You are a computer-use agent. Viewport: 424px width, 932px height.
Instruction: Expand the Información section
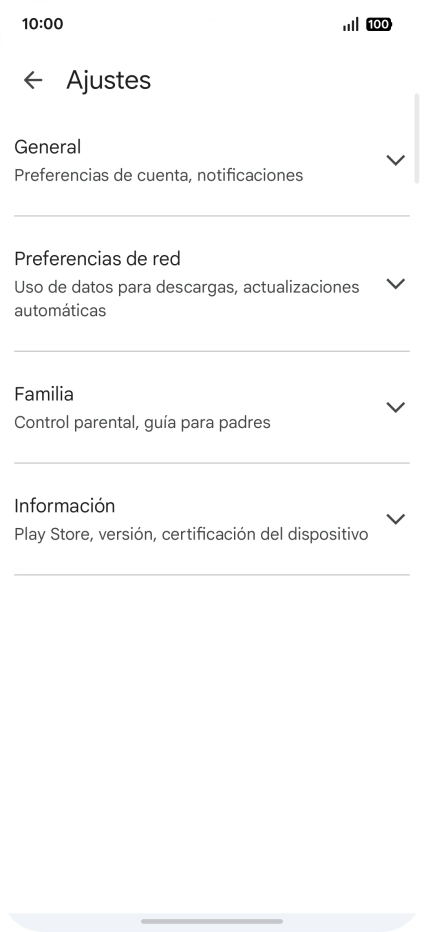(x=212, y=519)
